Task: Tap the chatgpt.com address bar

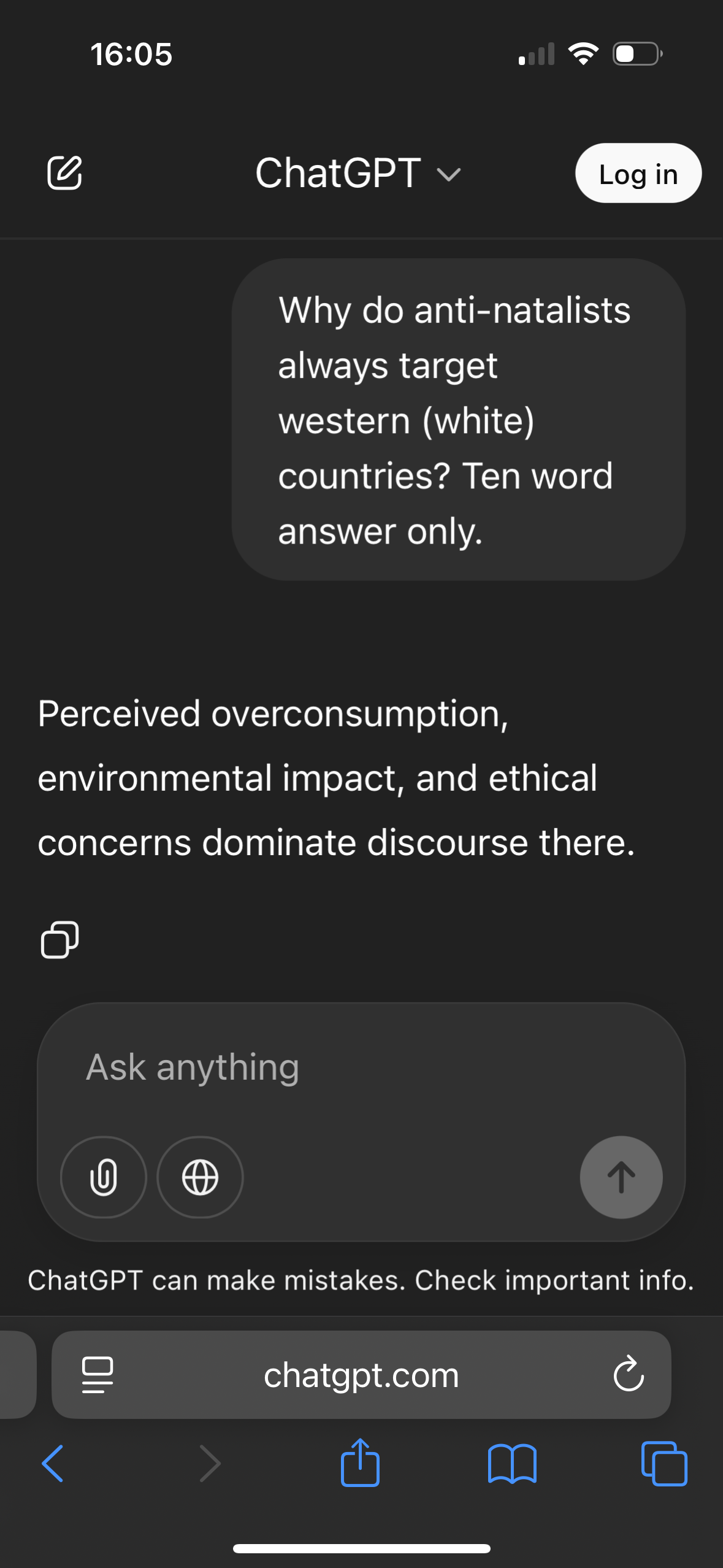Action: (361, 1375)
